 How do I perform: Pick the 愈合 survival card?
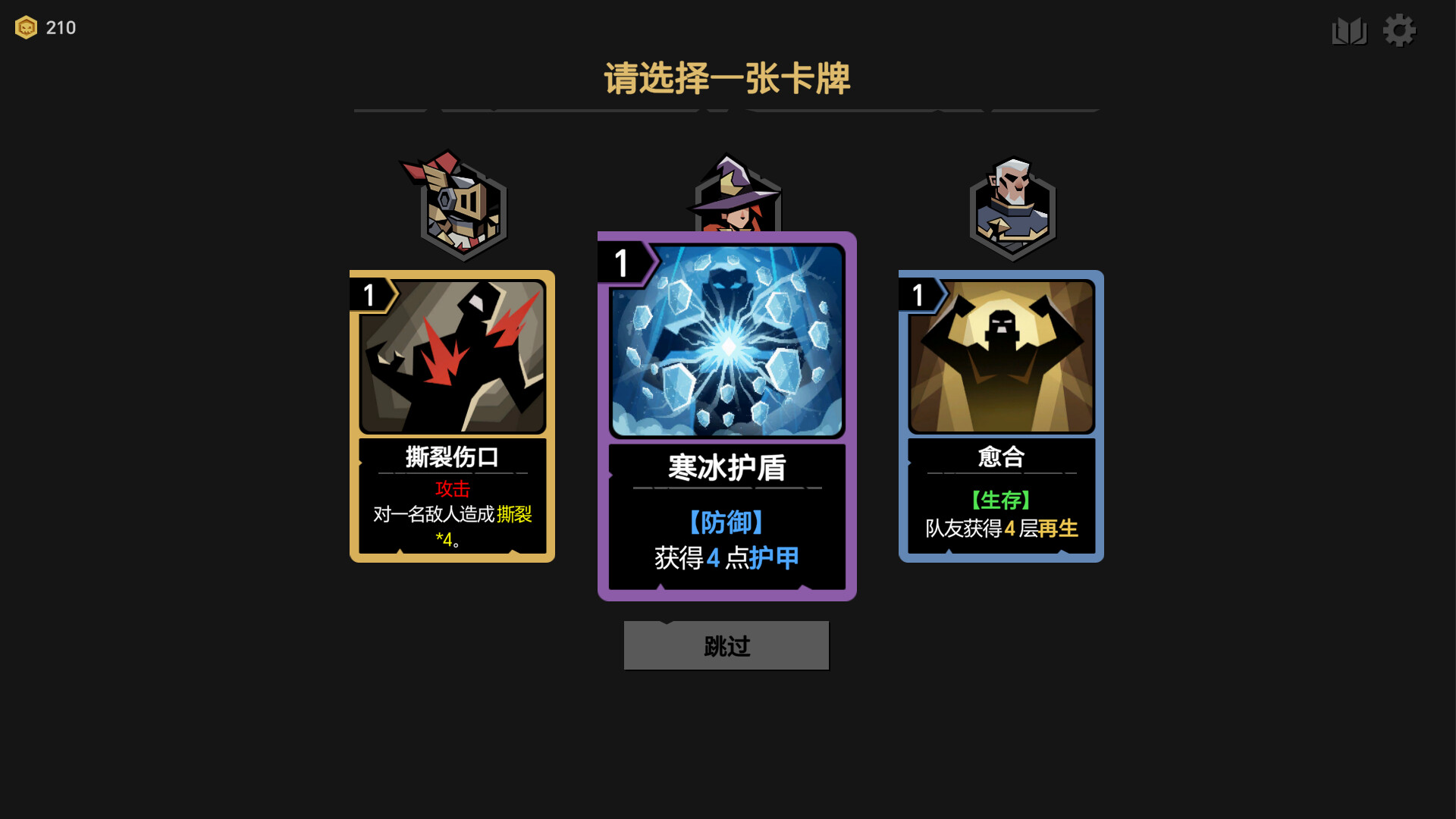pyautogui.click(x=1001, y=416)
